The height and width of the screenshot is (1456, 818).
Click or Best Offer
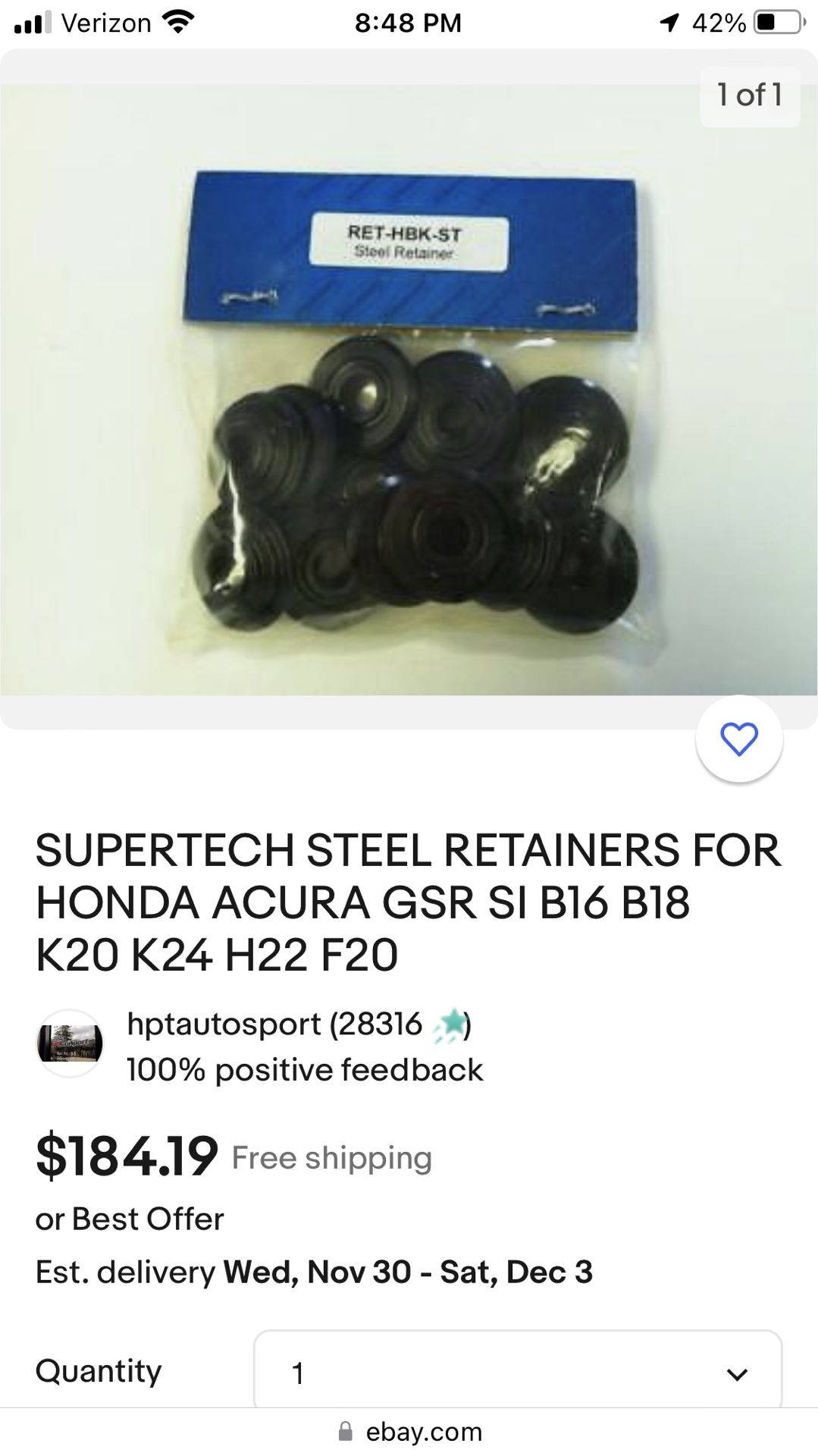pyautogui.click(x=128, y=1219)
